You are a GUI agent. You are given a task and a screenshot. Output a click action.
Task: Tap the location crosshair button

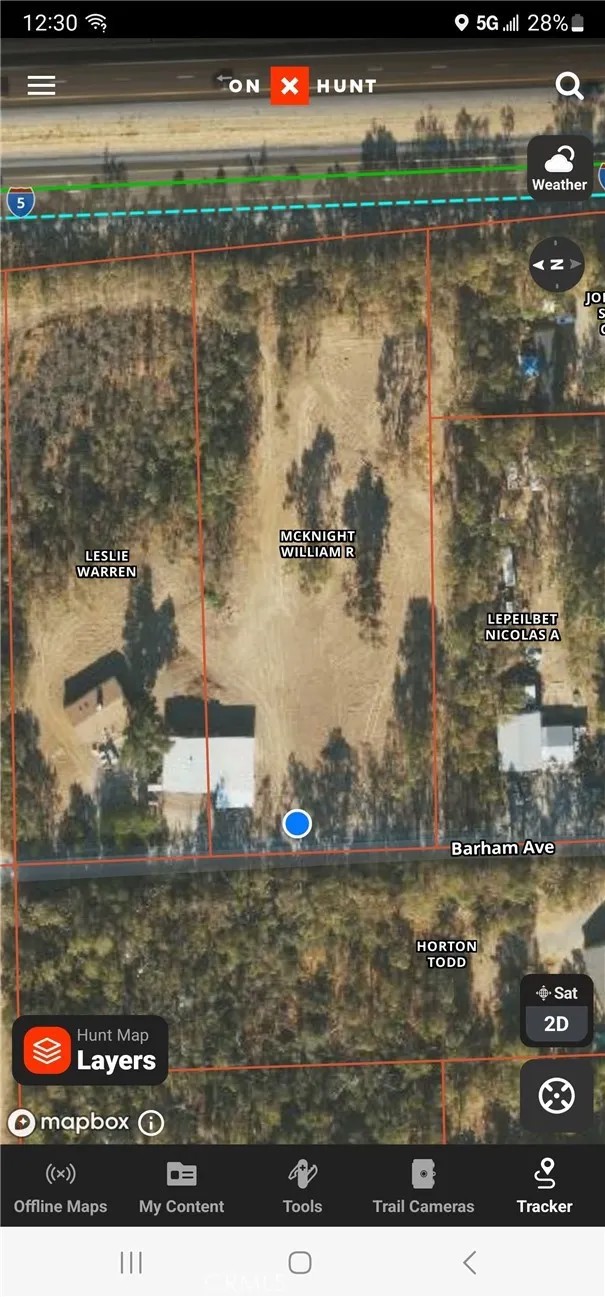click(556, 1096)
